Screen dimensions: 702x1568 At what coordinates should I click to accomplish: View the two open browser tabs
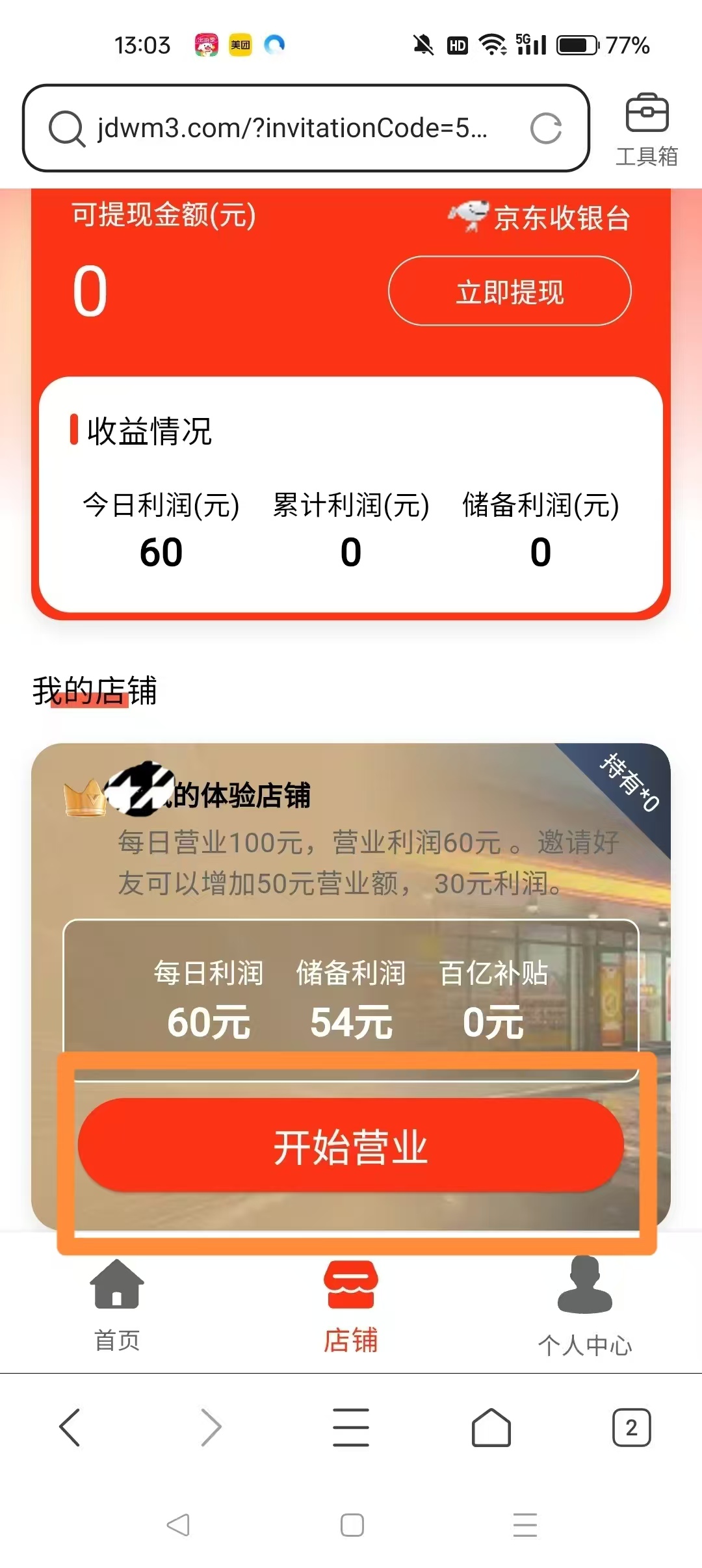(x=631, y=1428)
